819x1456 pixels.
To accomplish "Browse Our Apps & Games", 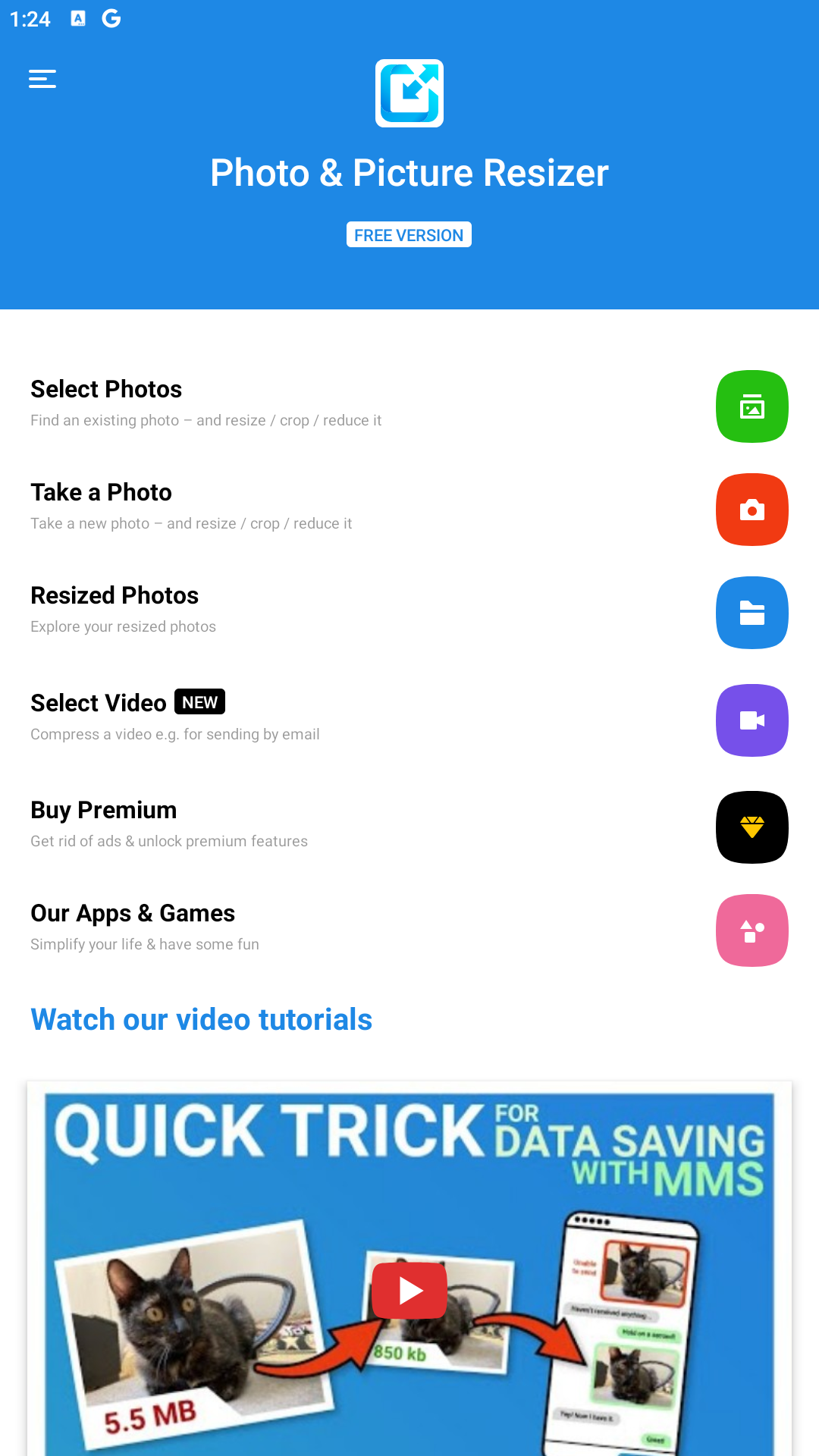I will pos(751,930).
